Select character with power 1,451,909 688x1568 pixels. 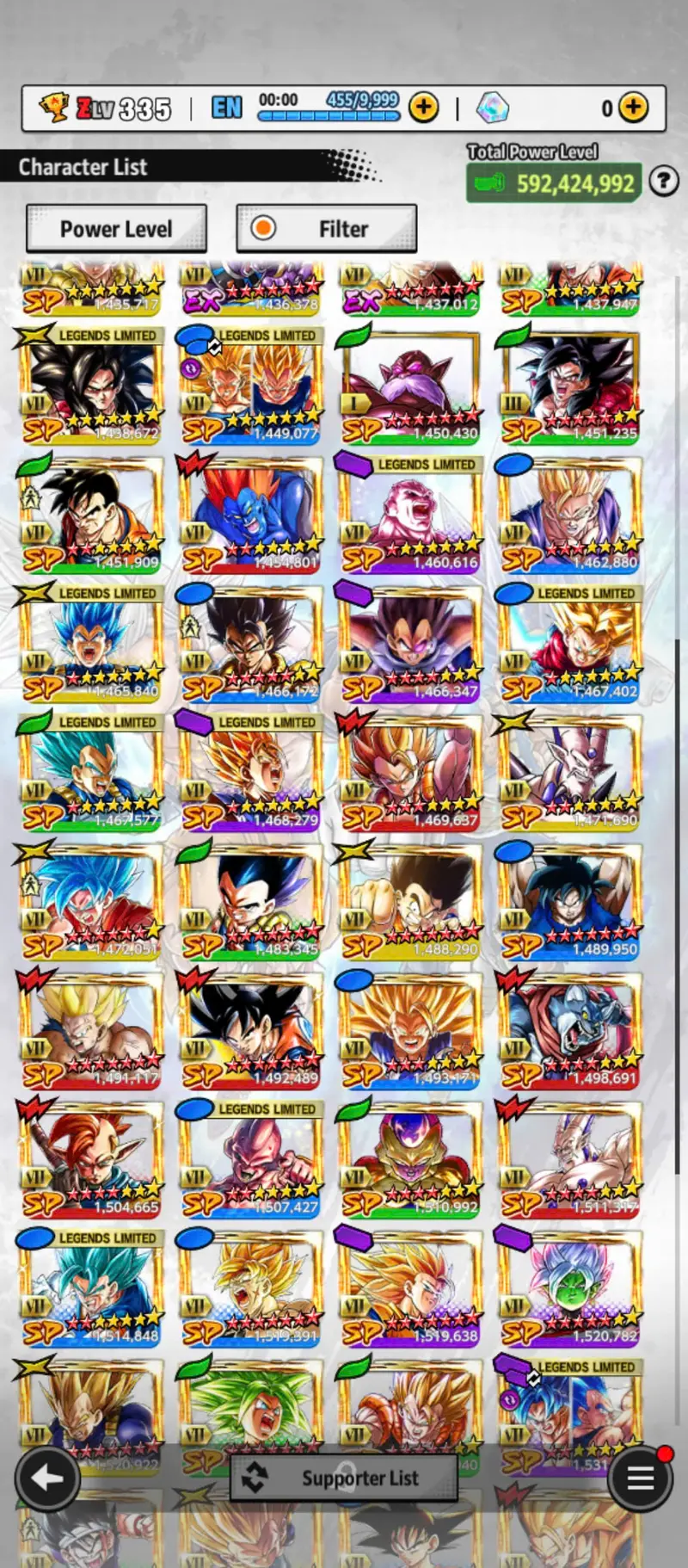tap(90, 516)
